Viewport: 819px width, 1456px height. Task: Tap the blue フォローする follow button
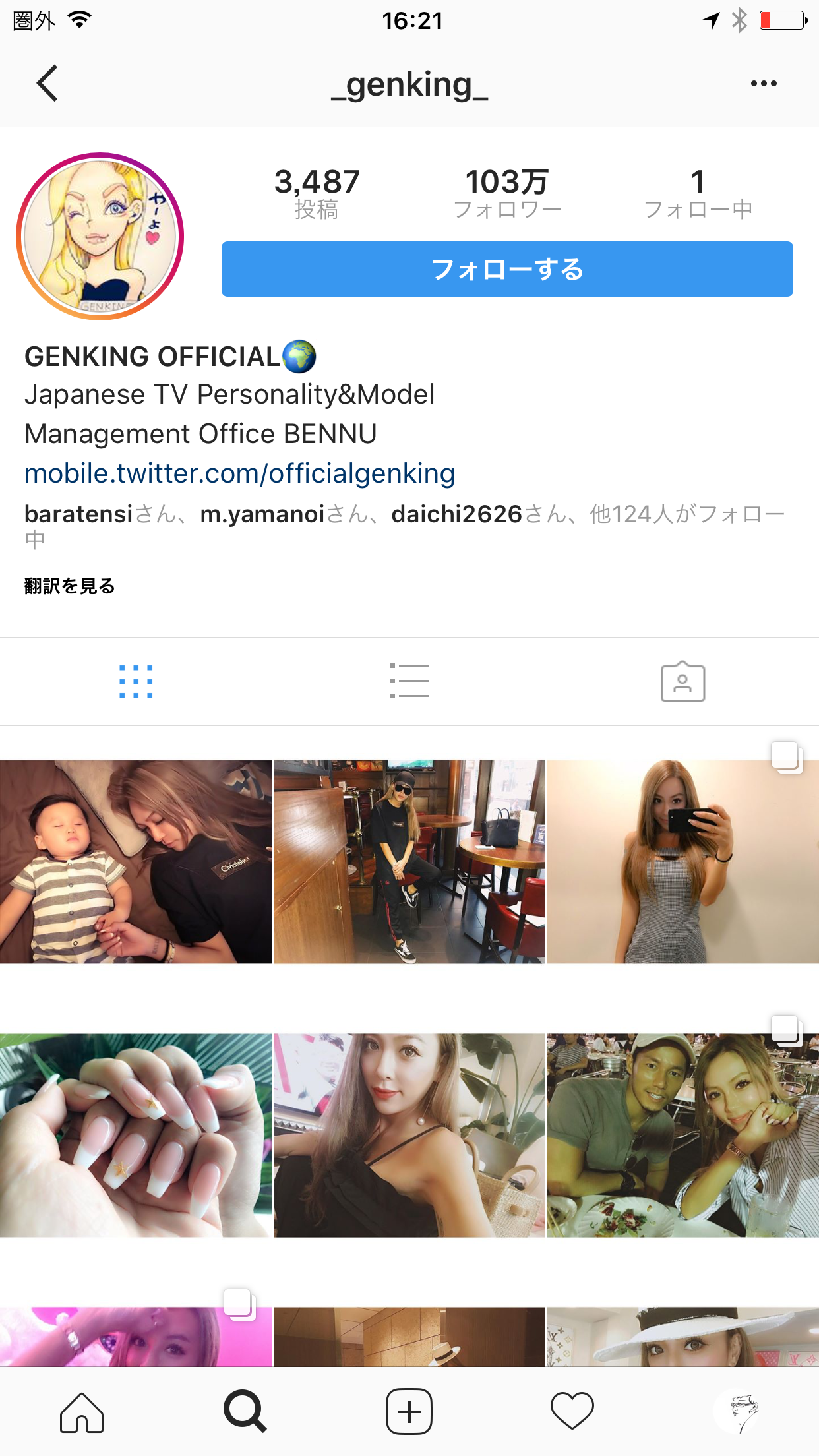tap(507, 269)
